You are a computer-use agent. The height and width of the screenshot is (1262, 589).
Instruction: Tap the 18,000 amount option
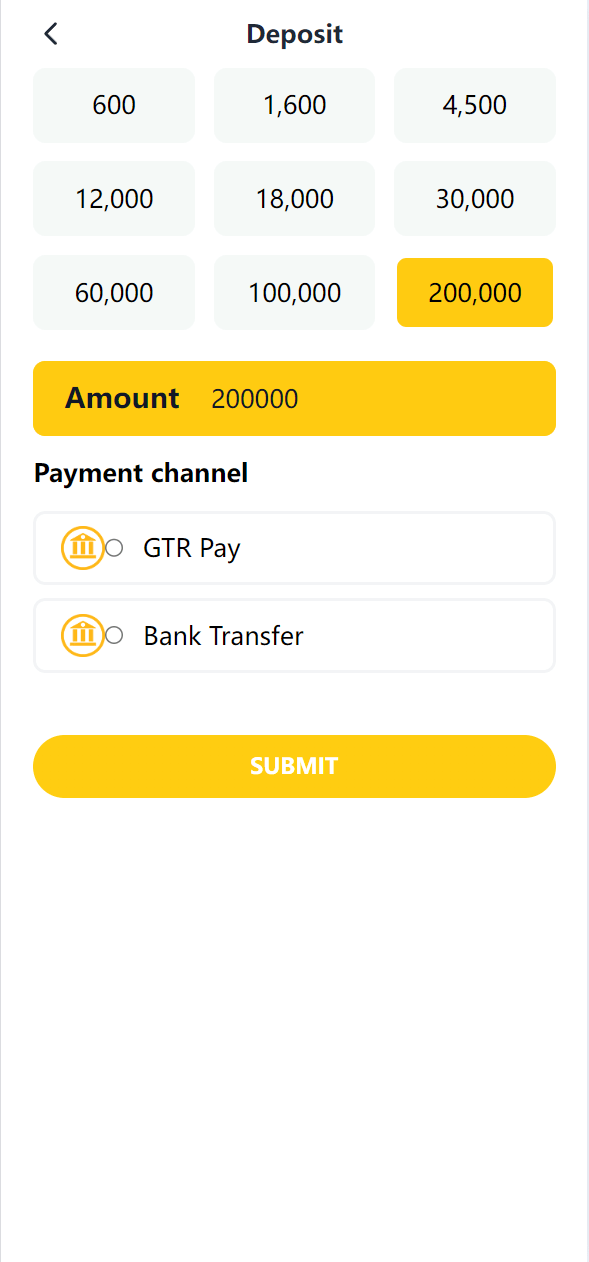[294, 198]
